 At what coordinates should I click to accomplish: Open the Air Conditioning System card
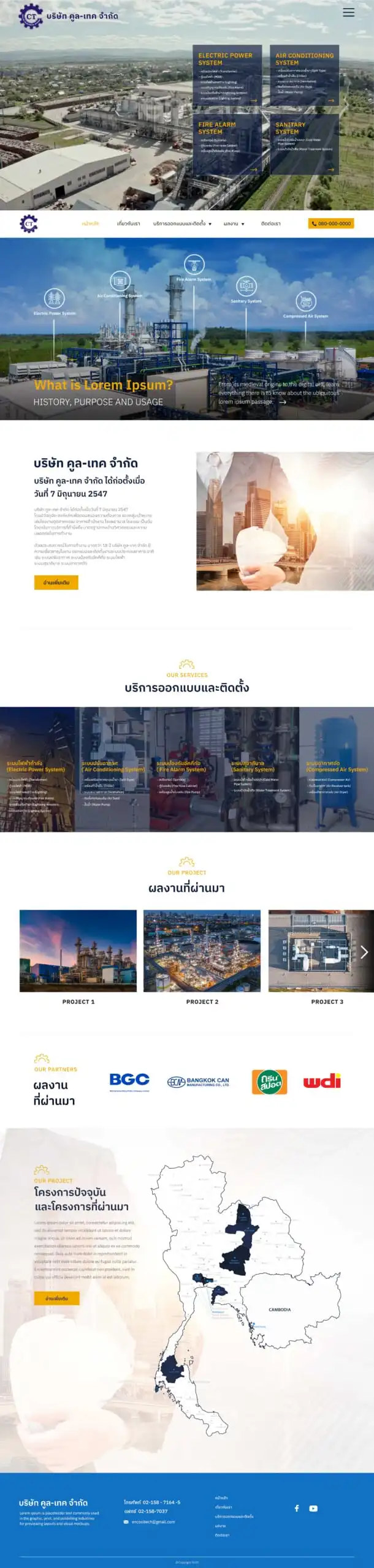point(304,75)
